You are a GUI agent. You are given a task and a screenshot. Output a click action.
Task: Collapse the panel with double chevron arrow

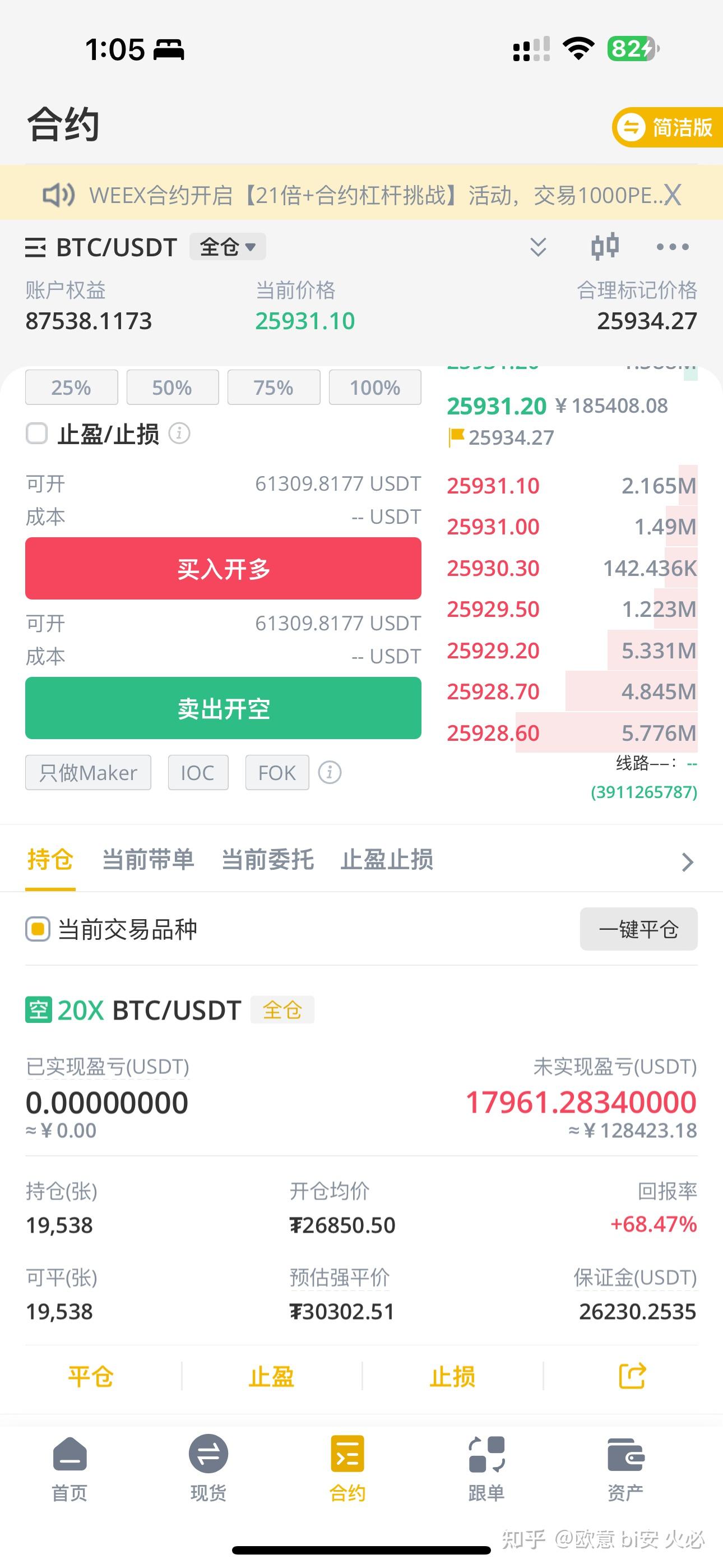tap(537, 247)
